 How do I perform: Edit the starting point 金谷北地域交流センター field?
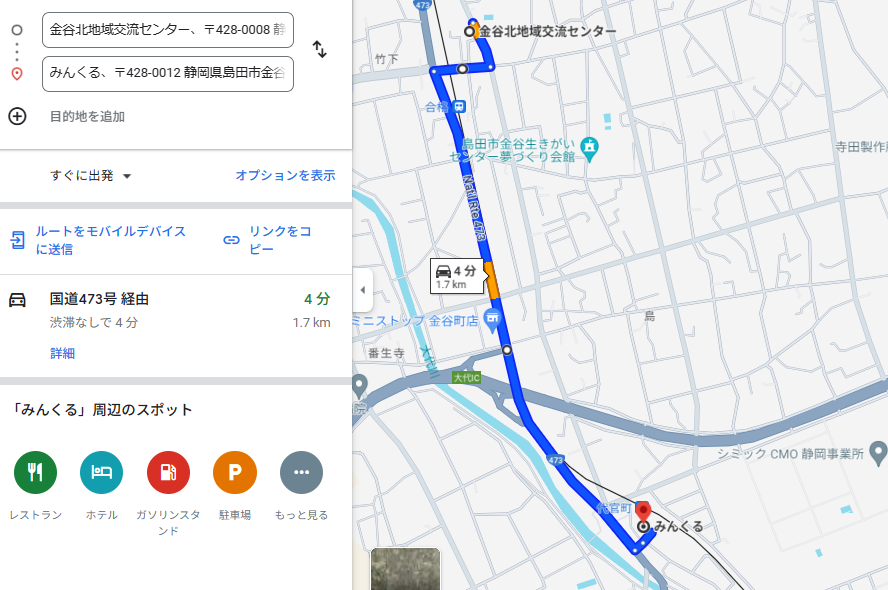pyautogui.click(x=167, y=30)
